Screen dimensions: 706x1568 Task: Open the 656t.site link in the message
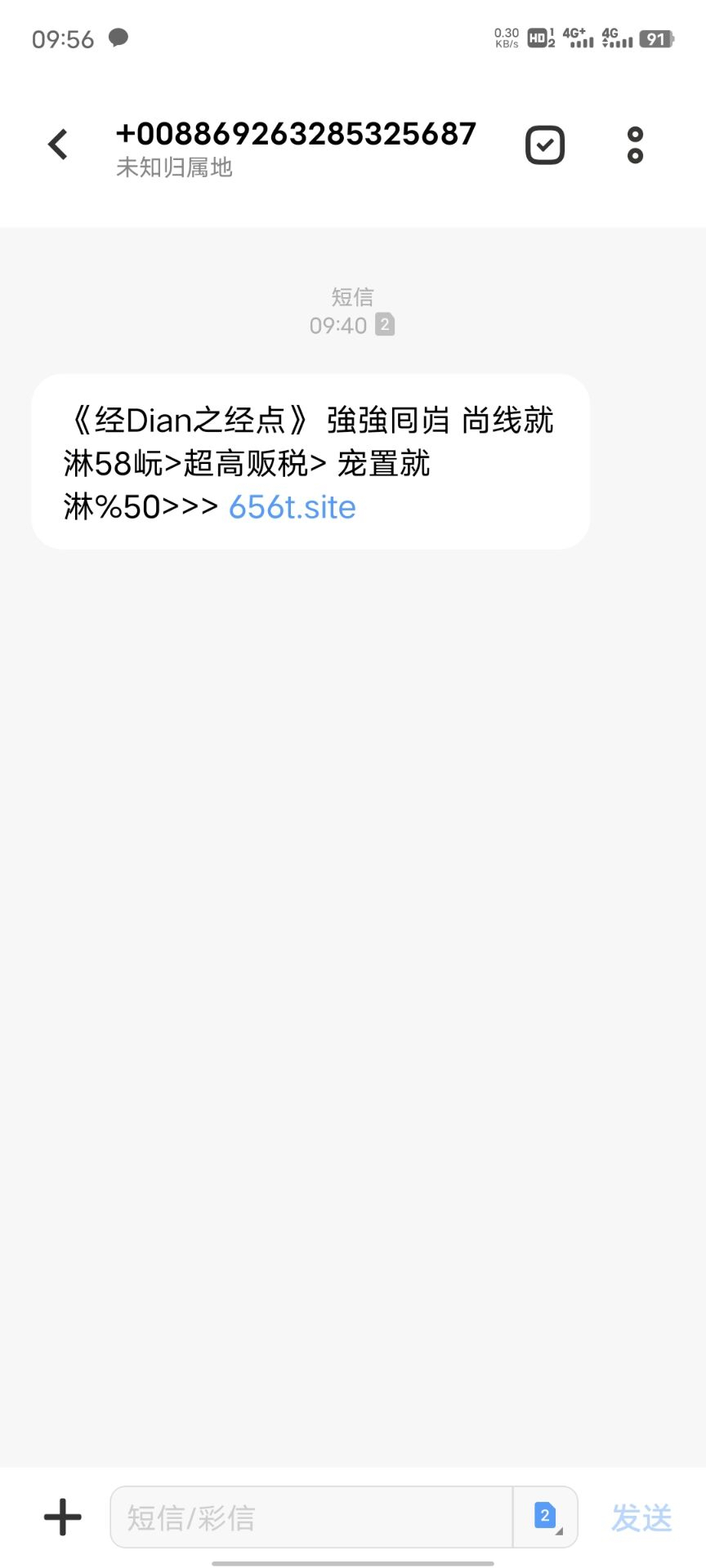tap(292, 507)
